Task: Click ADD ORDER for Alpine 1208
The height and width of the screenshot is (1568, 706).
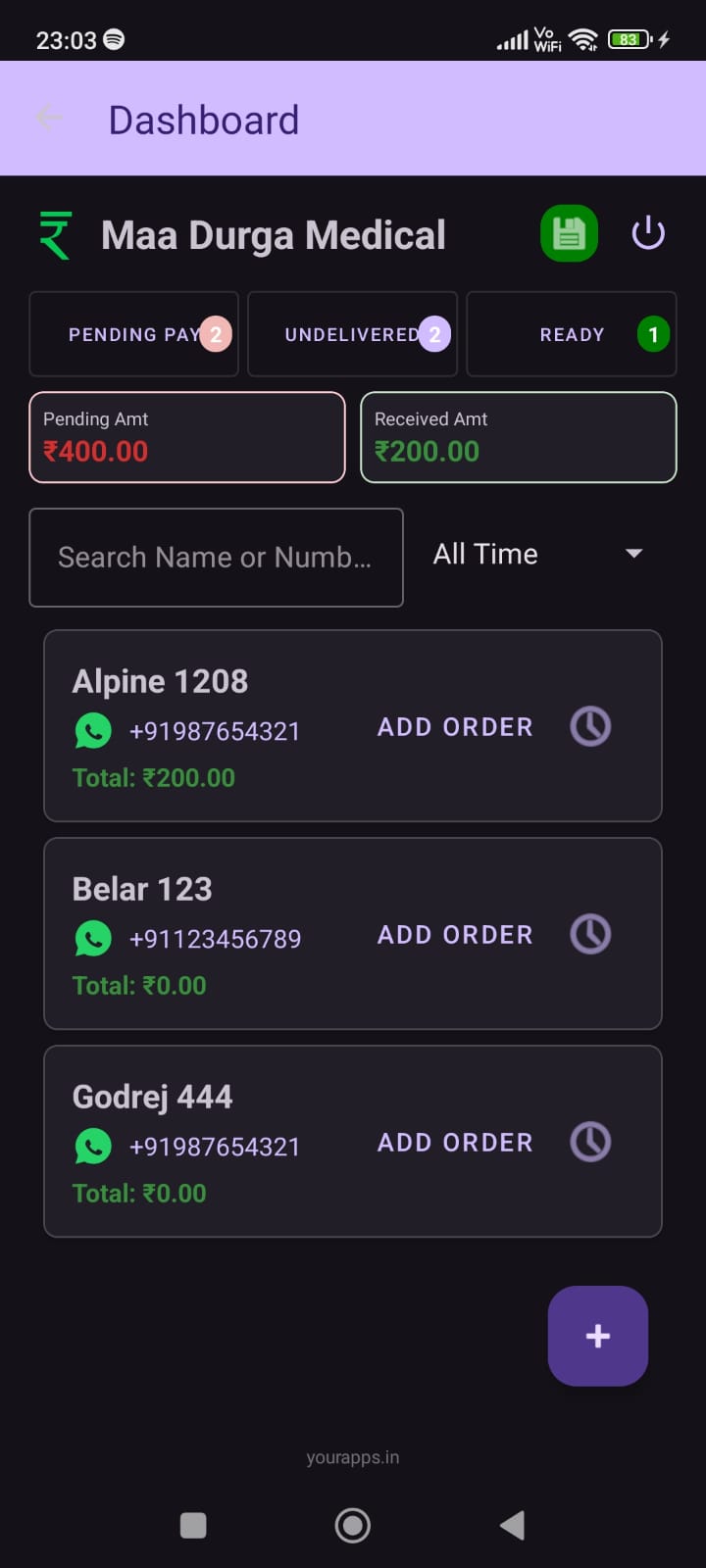Action: tap(454, 726)
